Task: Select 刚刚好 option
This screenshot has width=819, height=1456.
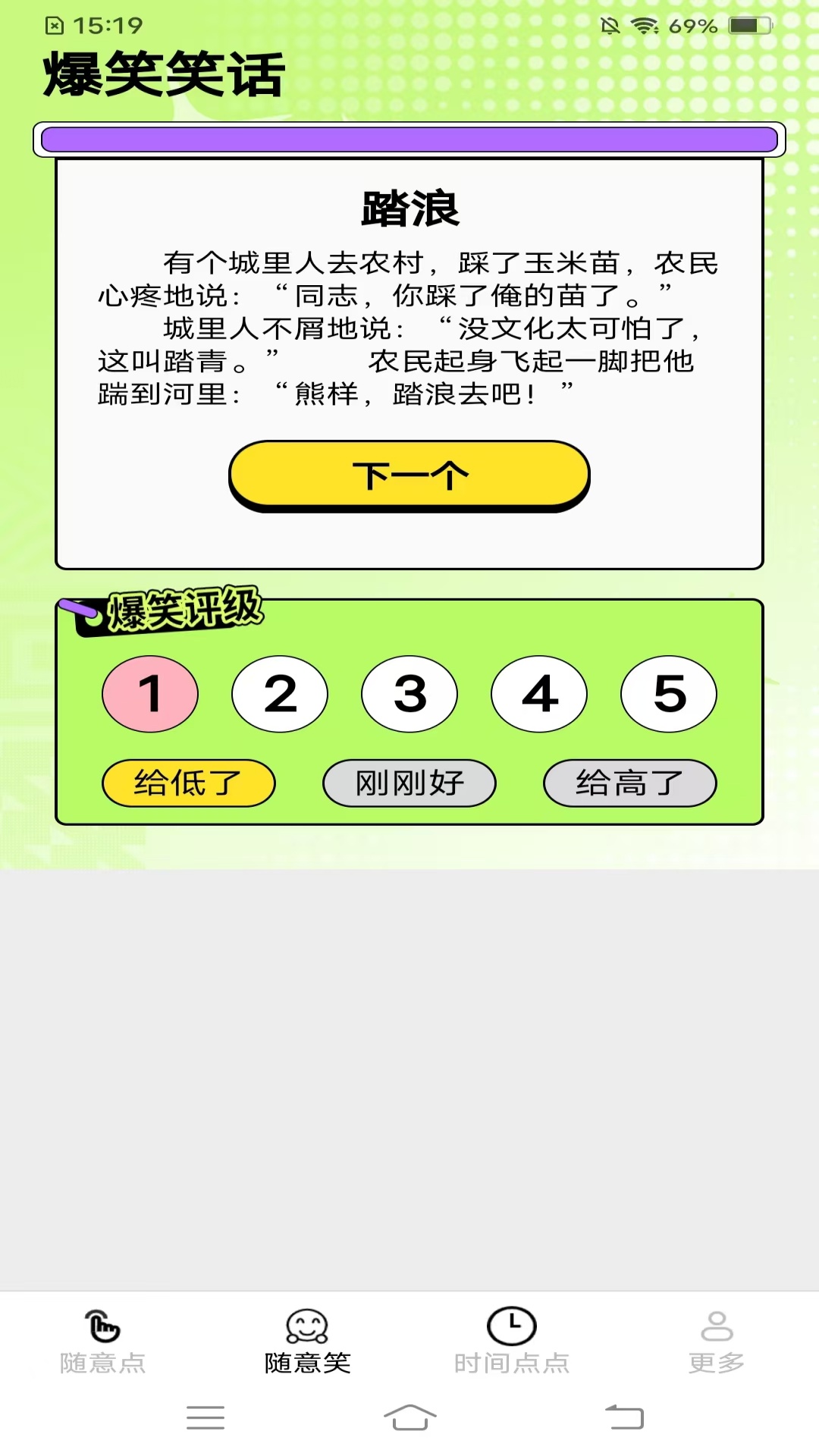Action: coord(409,783)
